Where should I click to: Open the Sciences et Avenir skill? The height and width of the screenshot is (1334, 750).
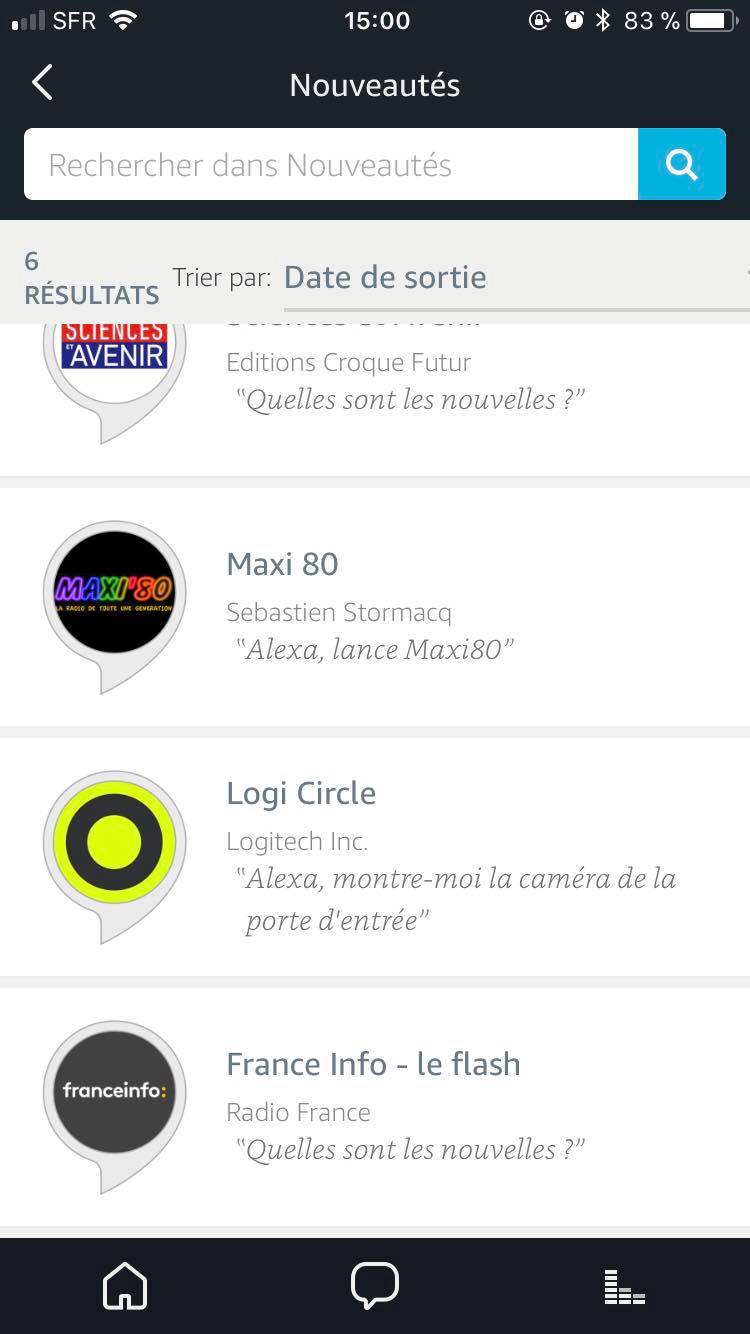click(375, 400)
